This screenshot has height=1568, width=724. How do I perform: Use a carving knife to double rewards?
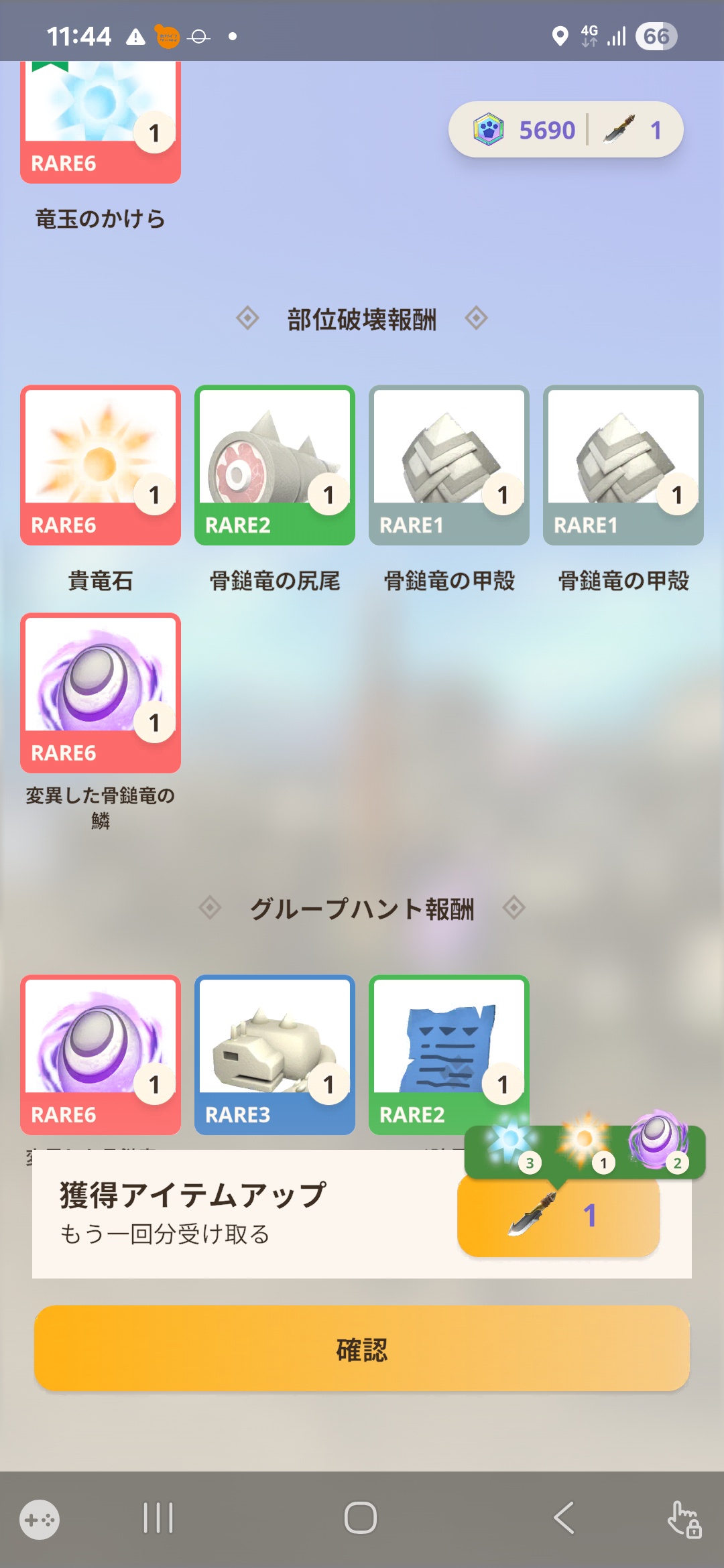(x=558, y=1216)
